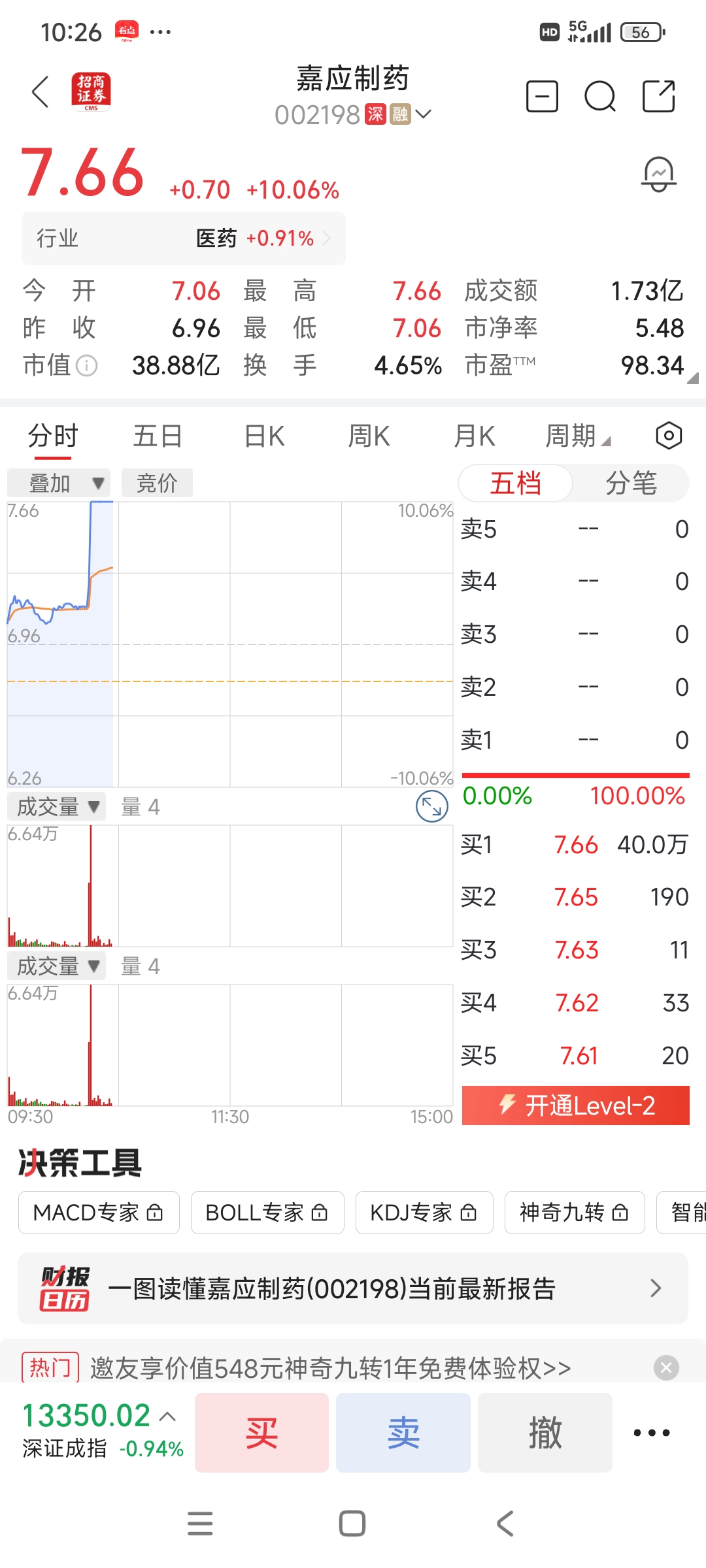Open the search magnifier icon
Viewport: 706px width, 1568px height.
pos(599,97)
